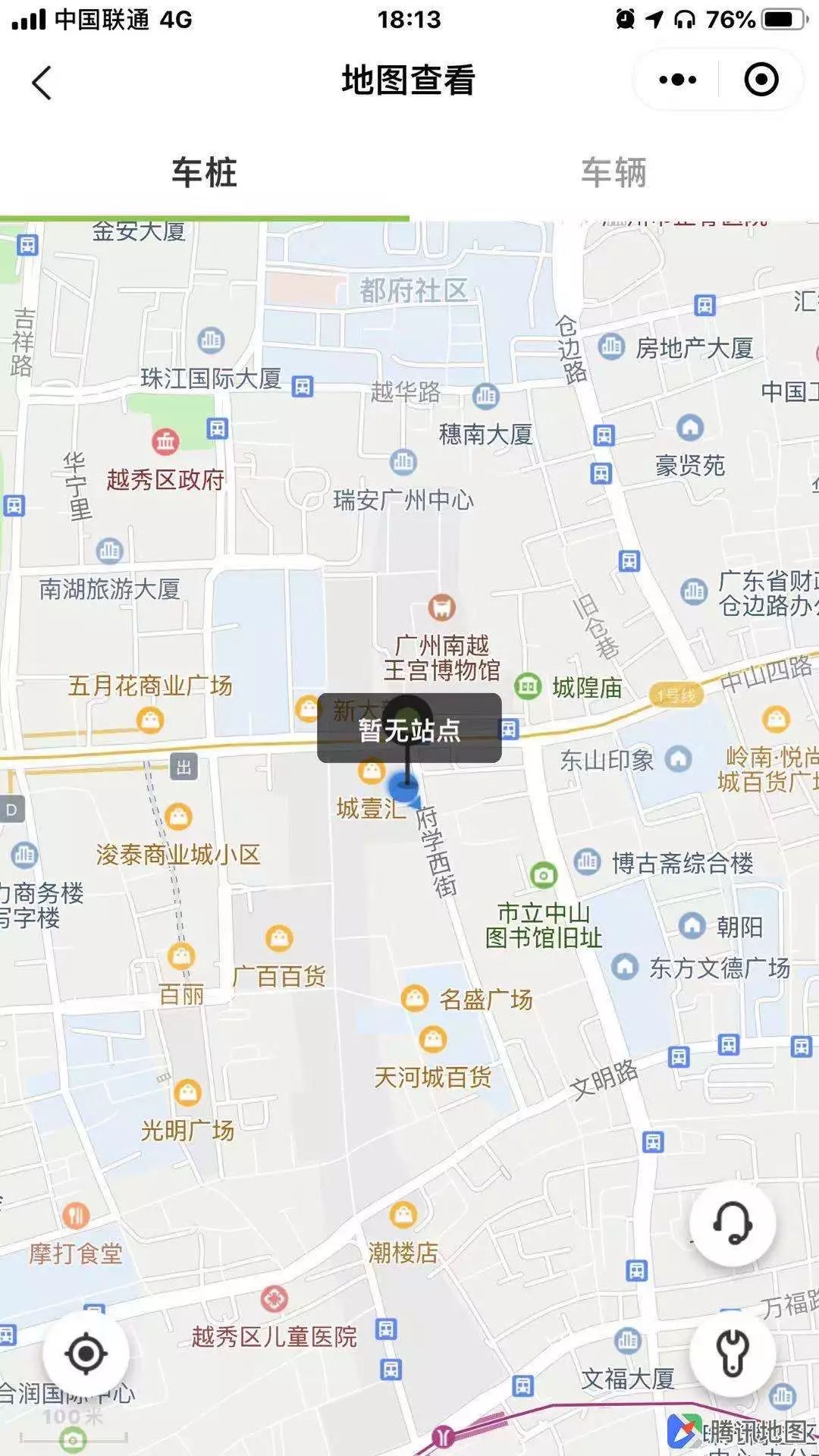Open the mini program more-options menu
Screen dimensions: 819x1456
click(677, 80)
